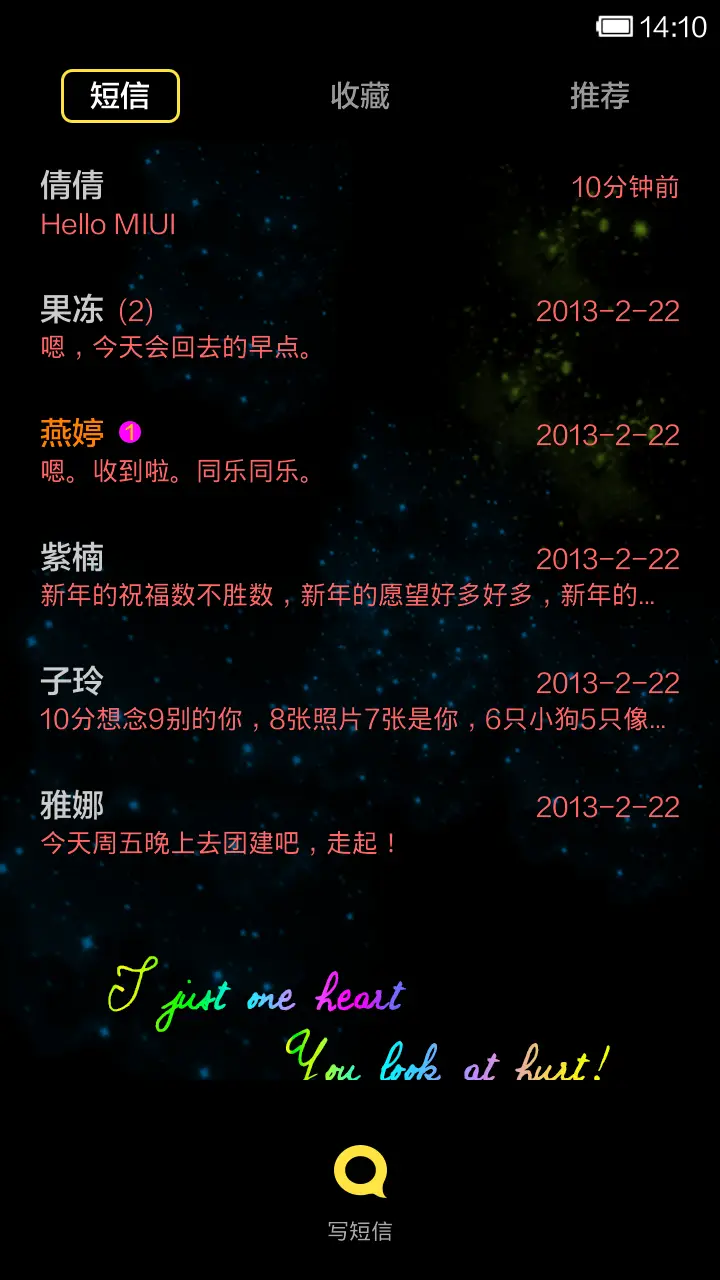
Task: Switch to the 收藏 tab
Action: pyautogui.click(x=361, y=96)
